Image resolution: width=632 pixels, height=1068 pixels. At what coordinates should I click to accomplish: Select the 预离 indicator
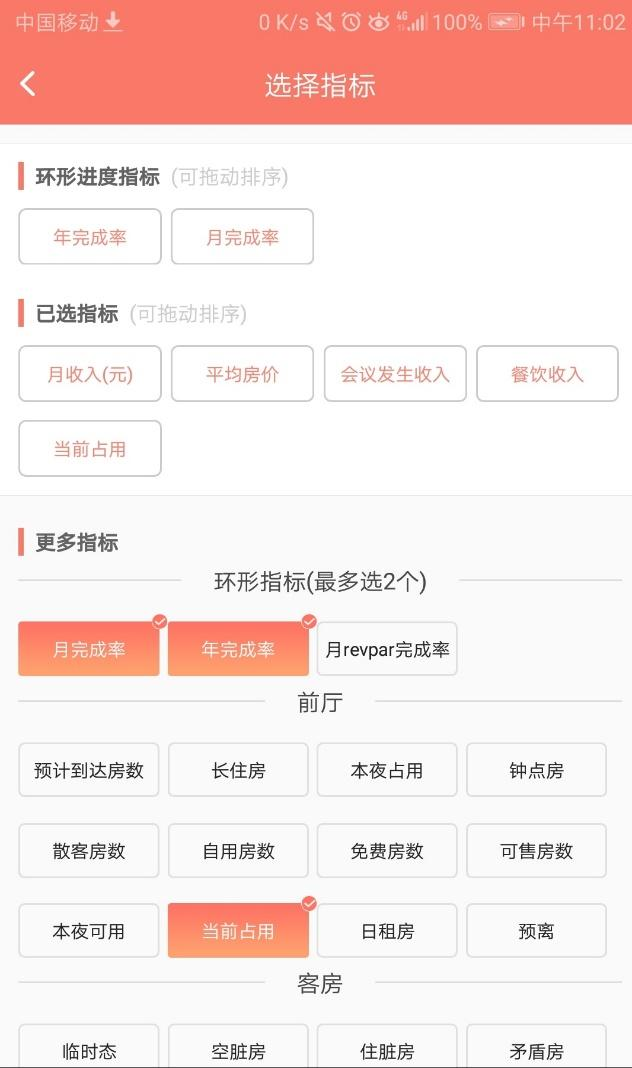click(x=537, y=930)
